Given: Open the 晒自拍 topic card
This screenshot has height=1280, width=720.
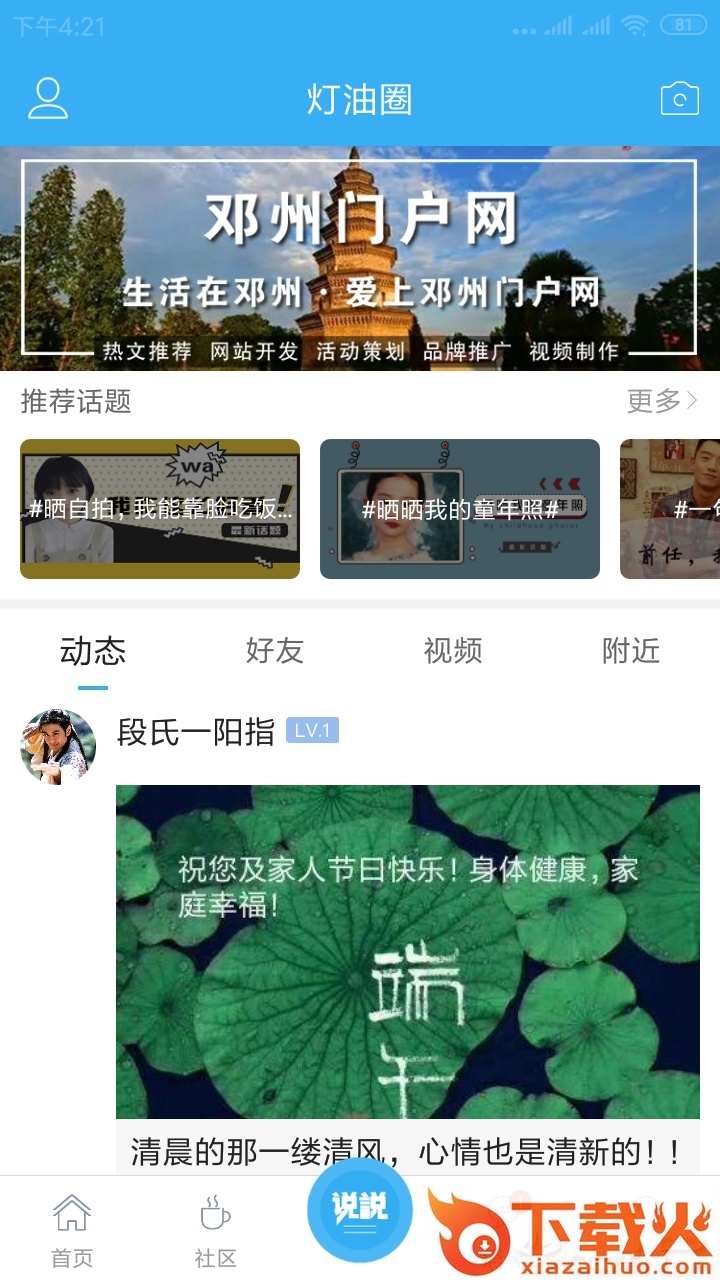Looking at the screenshot, I should tap(160, 508).
